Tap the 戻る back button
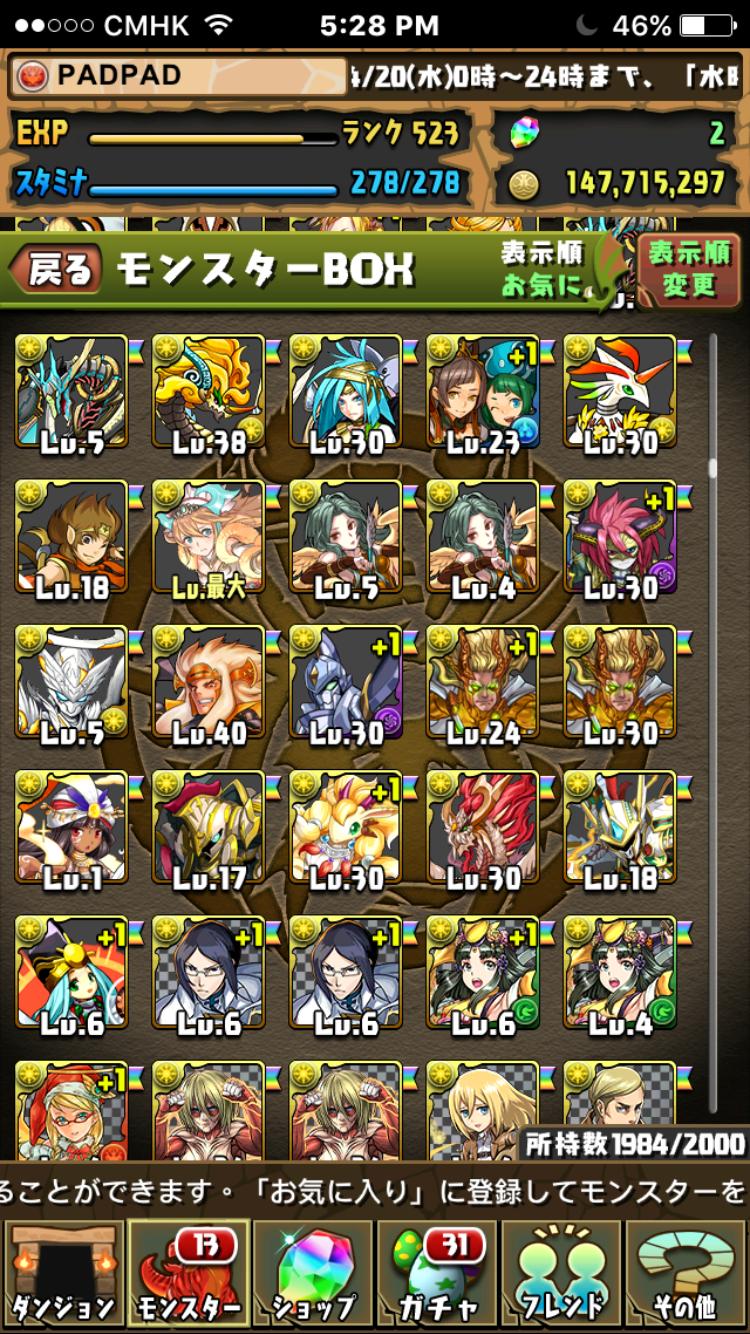The width and height of the screenshot is (750, 1334). (x=55, y=269)
